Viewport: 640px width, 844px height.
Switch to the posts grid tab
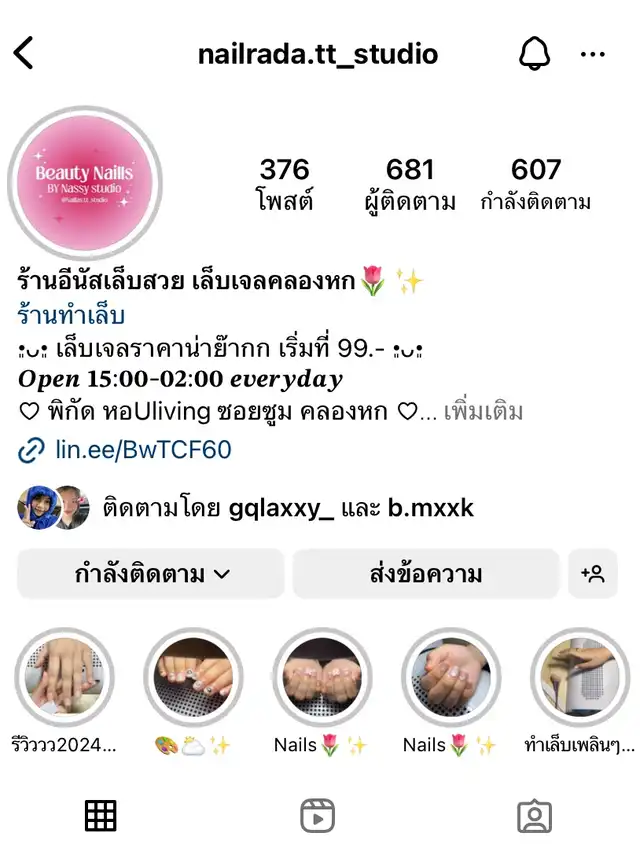point(100,816)
